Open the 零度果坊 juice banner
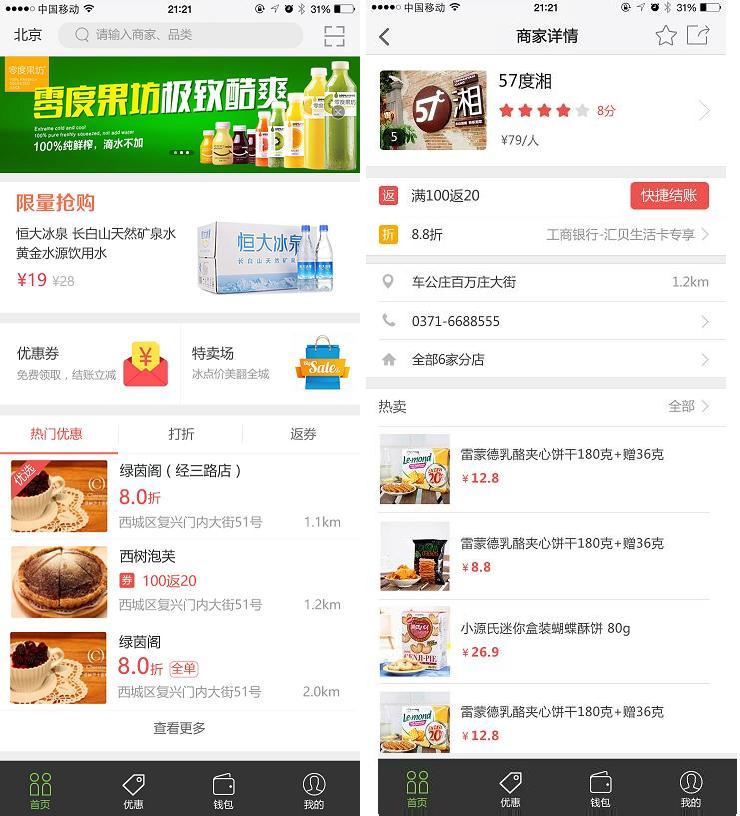 (x=180, y=115)
